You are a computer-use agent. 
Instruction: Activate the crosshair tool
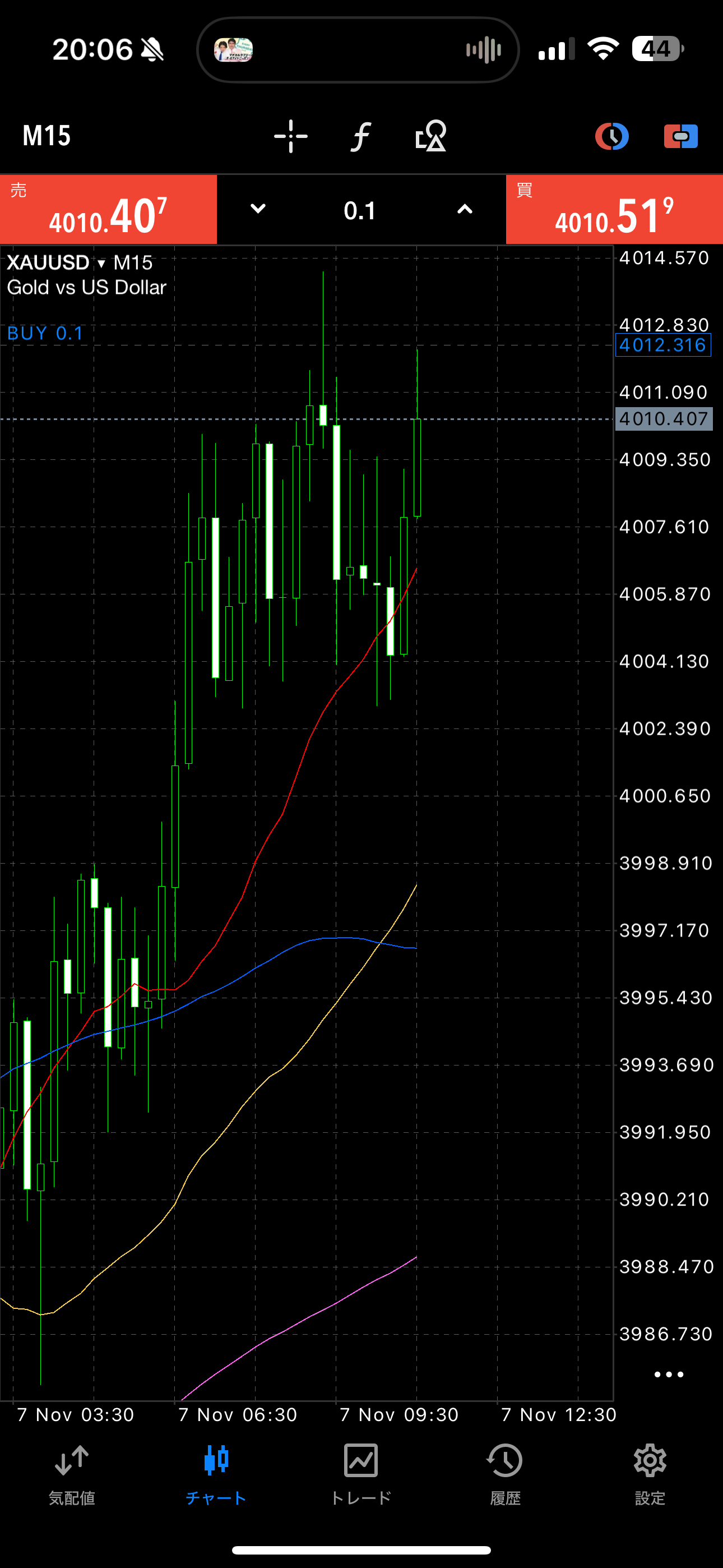click(291, 136)
